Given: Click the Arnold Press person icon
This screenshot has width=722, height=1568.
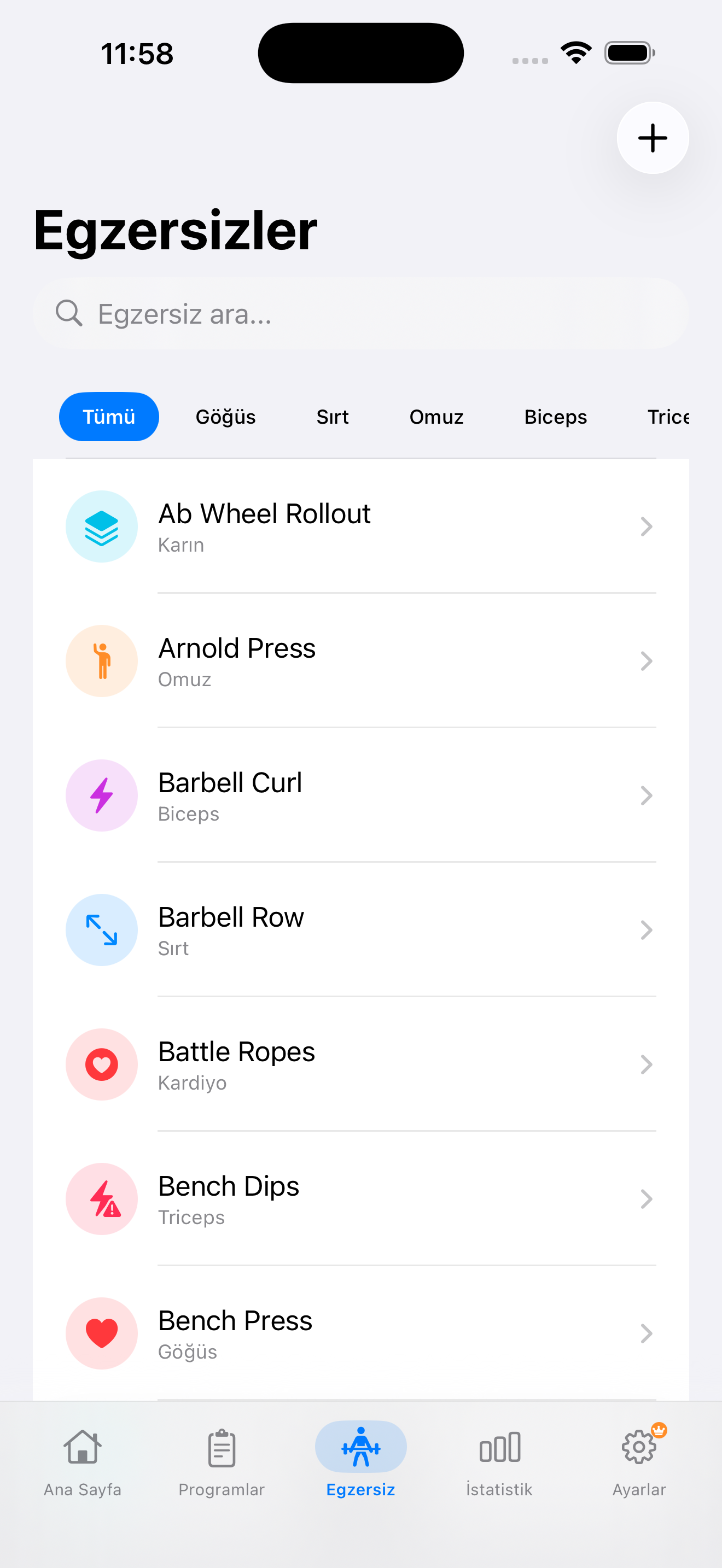Looking at the screenshot, I should click(x=101, y=660).
